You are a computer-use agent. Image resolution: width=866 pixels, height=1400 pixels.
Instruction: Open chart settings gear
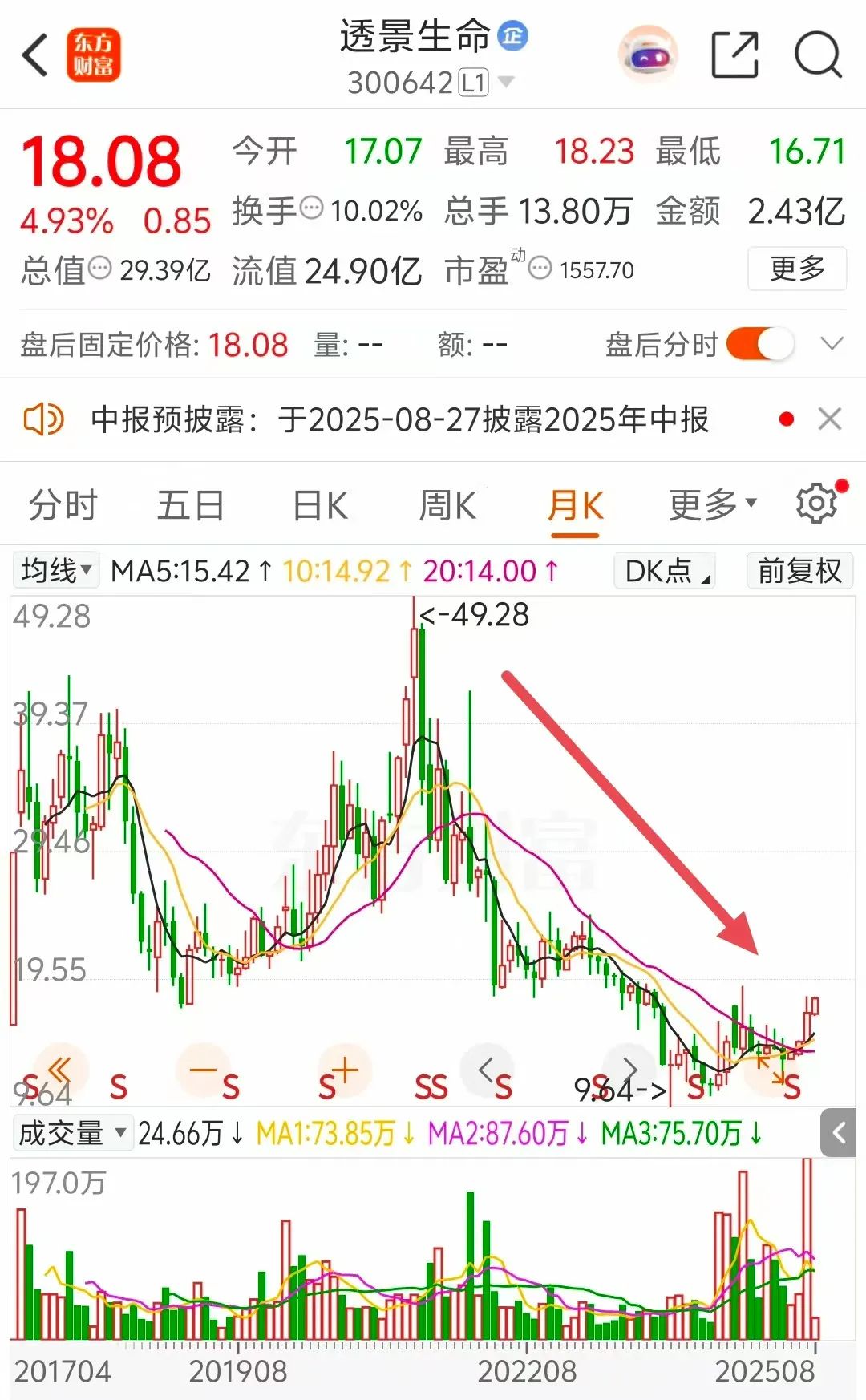pos(817,504)
